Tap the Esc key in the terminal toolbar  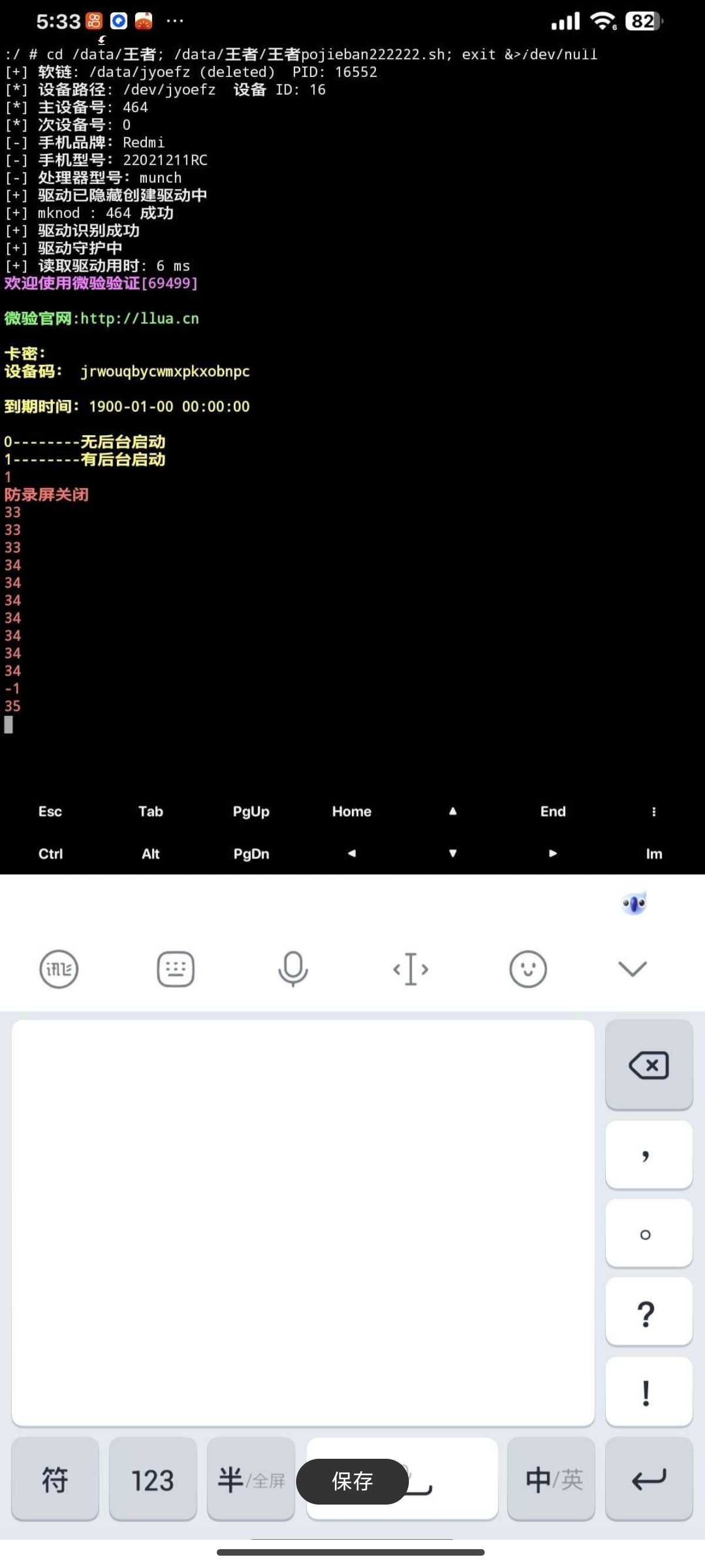(x=50, y=812)
